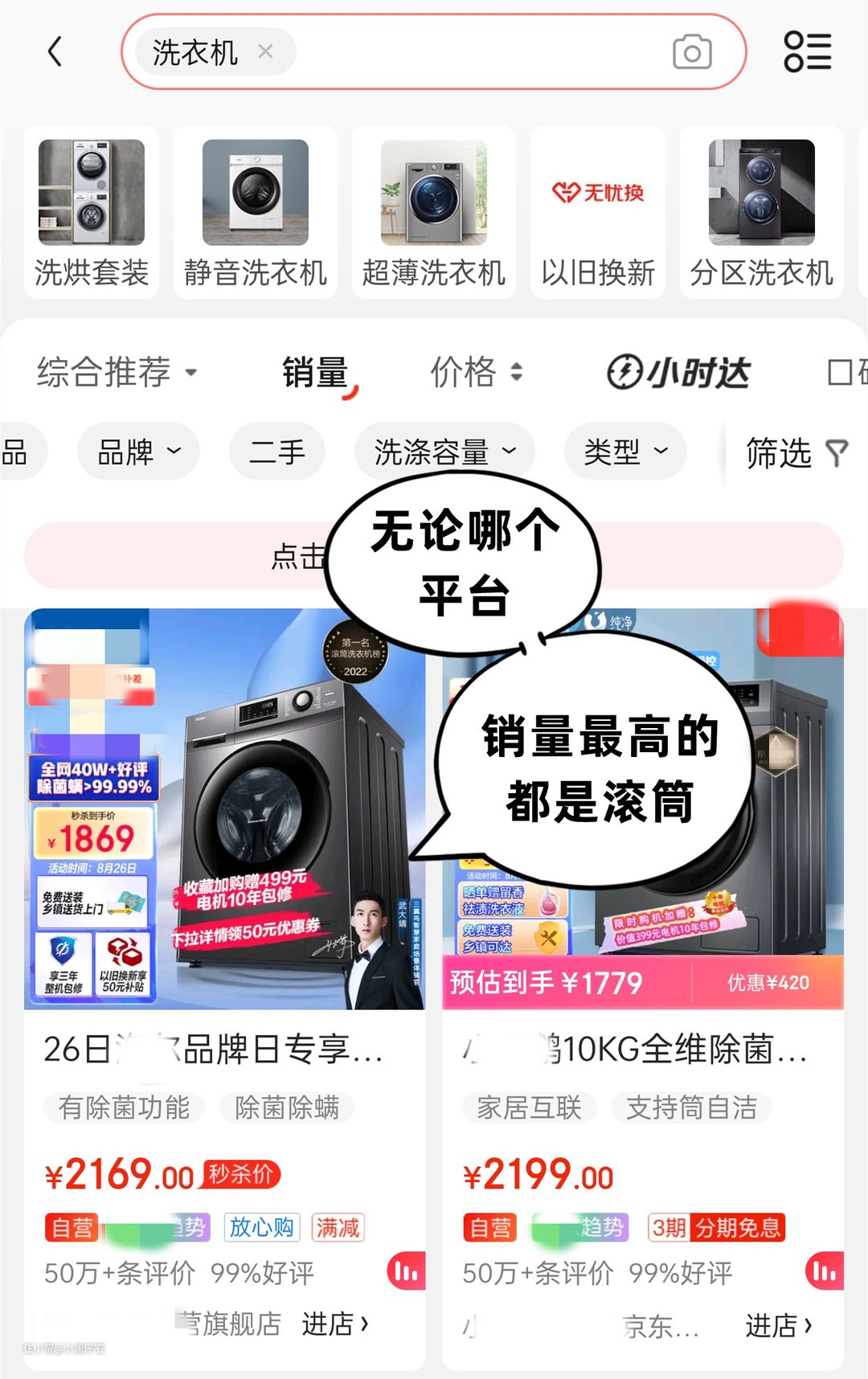The image size is (868, 1379).
Task: Filter by 小时达 delivery
Action: (678, 372)
